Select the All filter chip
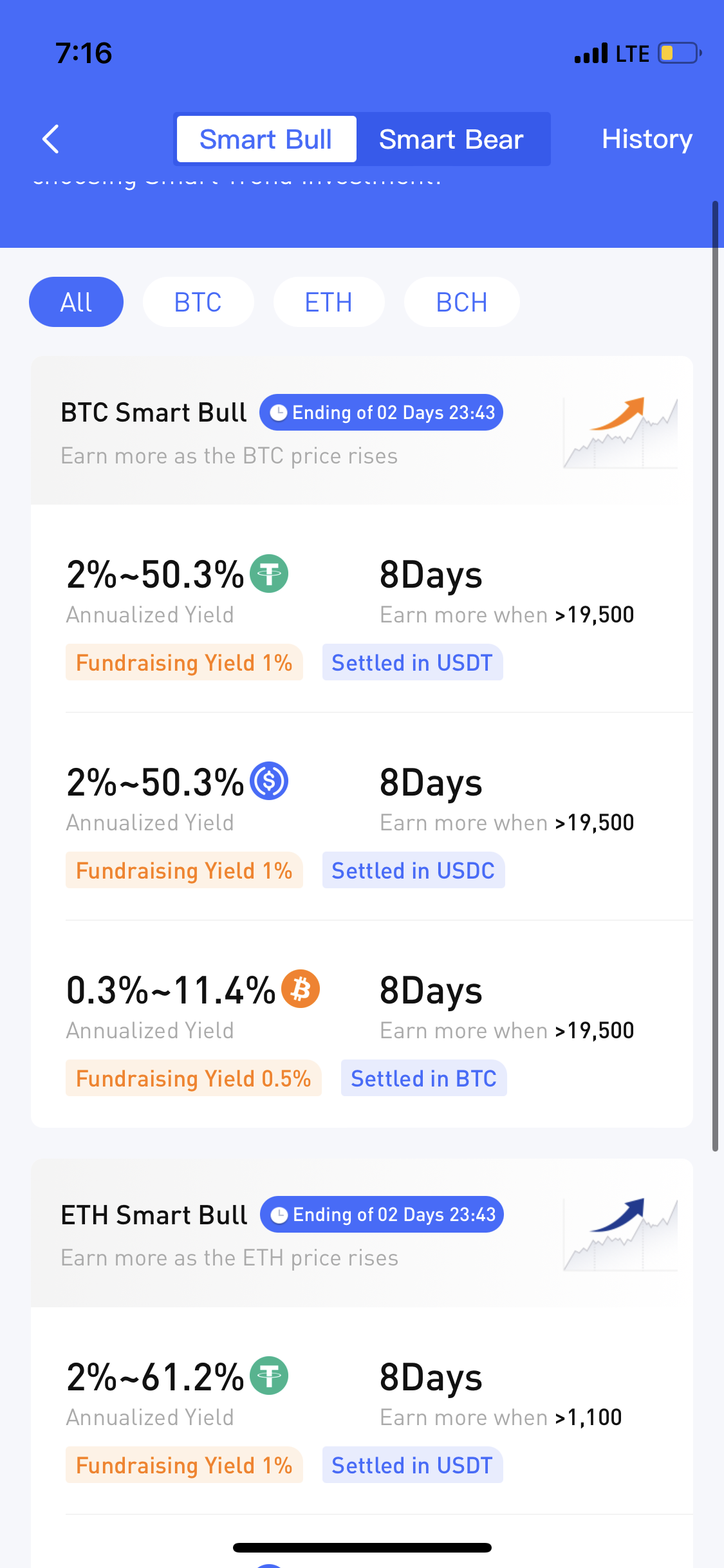This screenshot has height=1568, width=724. pyautogui.click(x=76, y=302)
